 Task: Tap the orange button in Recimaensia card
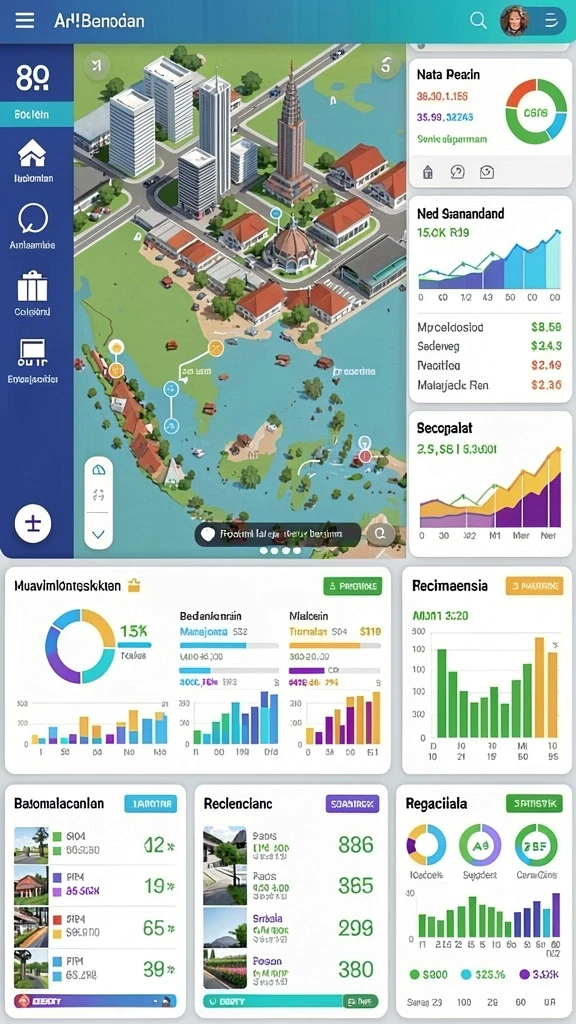click(x=534, y=586)
